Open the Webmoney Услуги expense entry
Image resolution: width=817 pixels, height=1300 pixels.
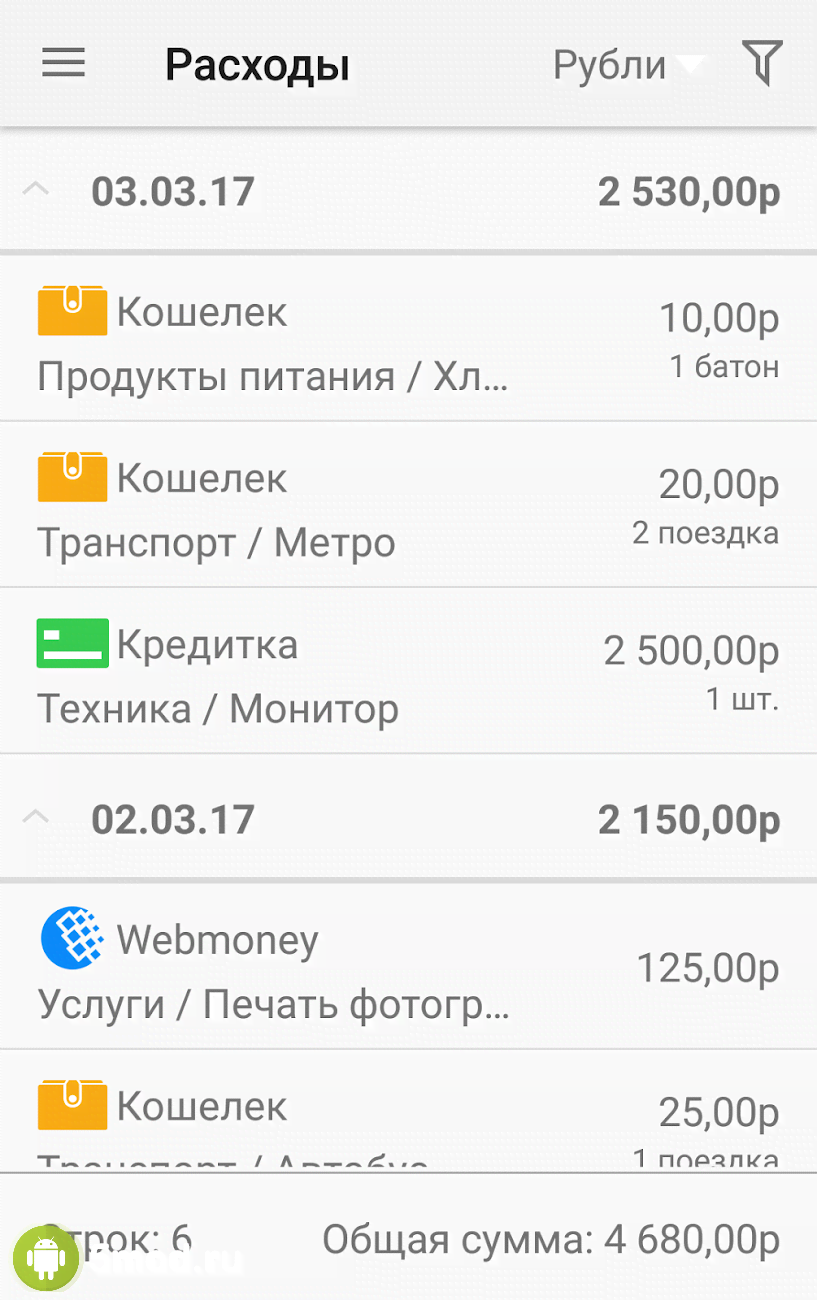(408, 968)
